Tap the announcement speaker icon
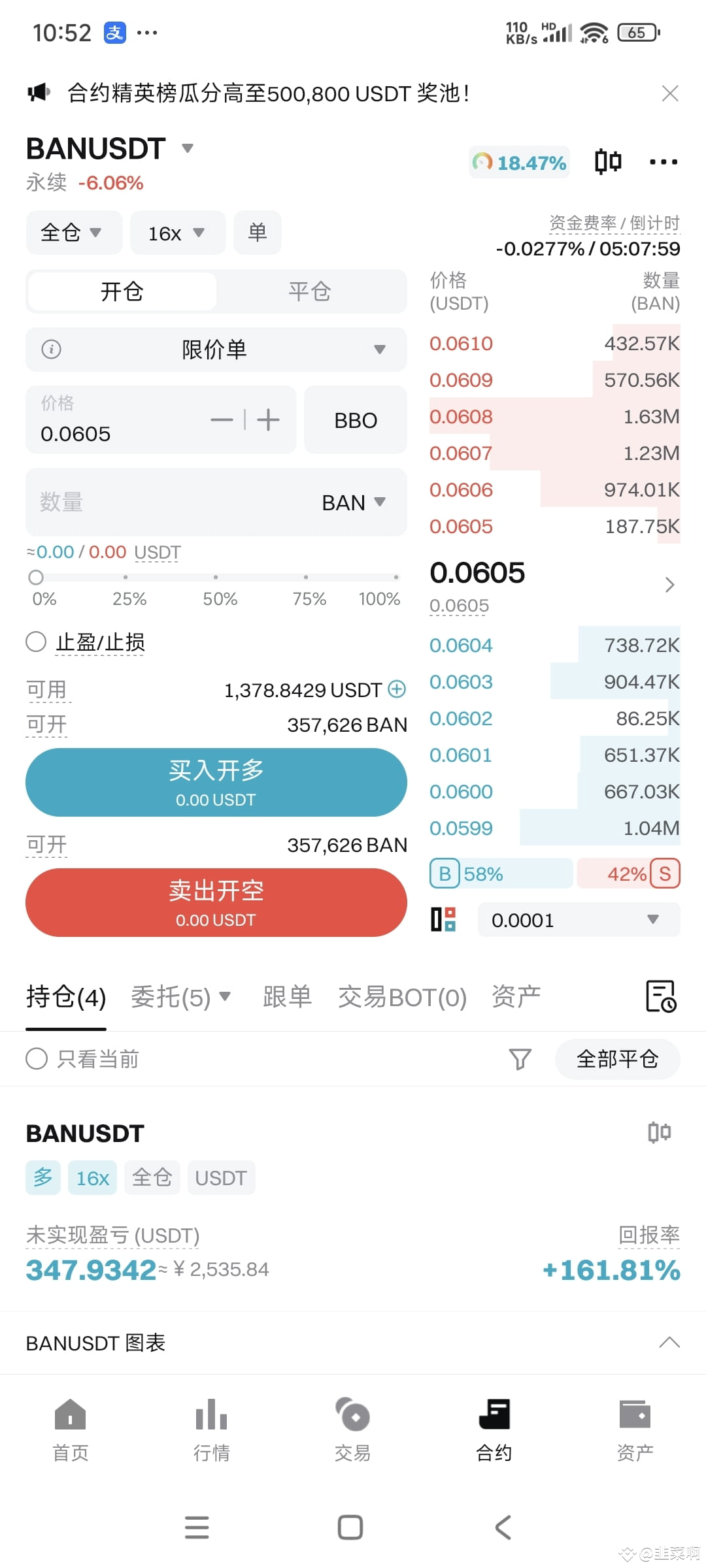The image size is (706, 1568). (x=38, y=93)
